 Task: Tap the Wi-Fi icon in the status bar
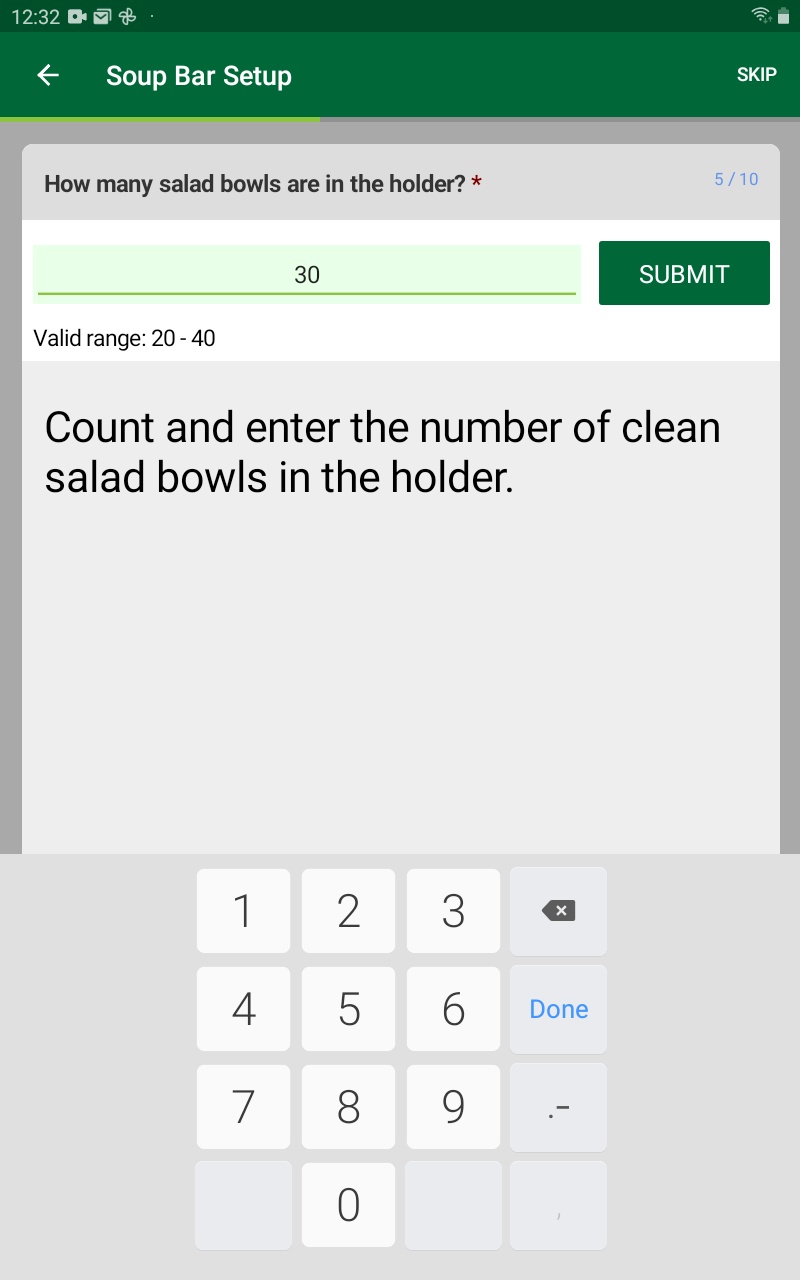761,15
